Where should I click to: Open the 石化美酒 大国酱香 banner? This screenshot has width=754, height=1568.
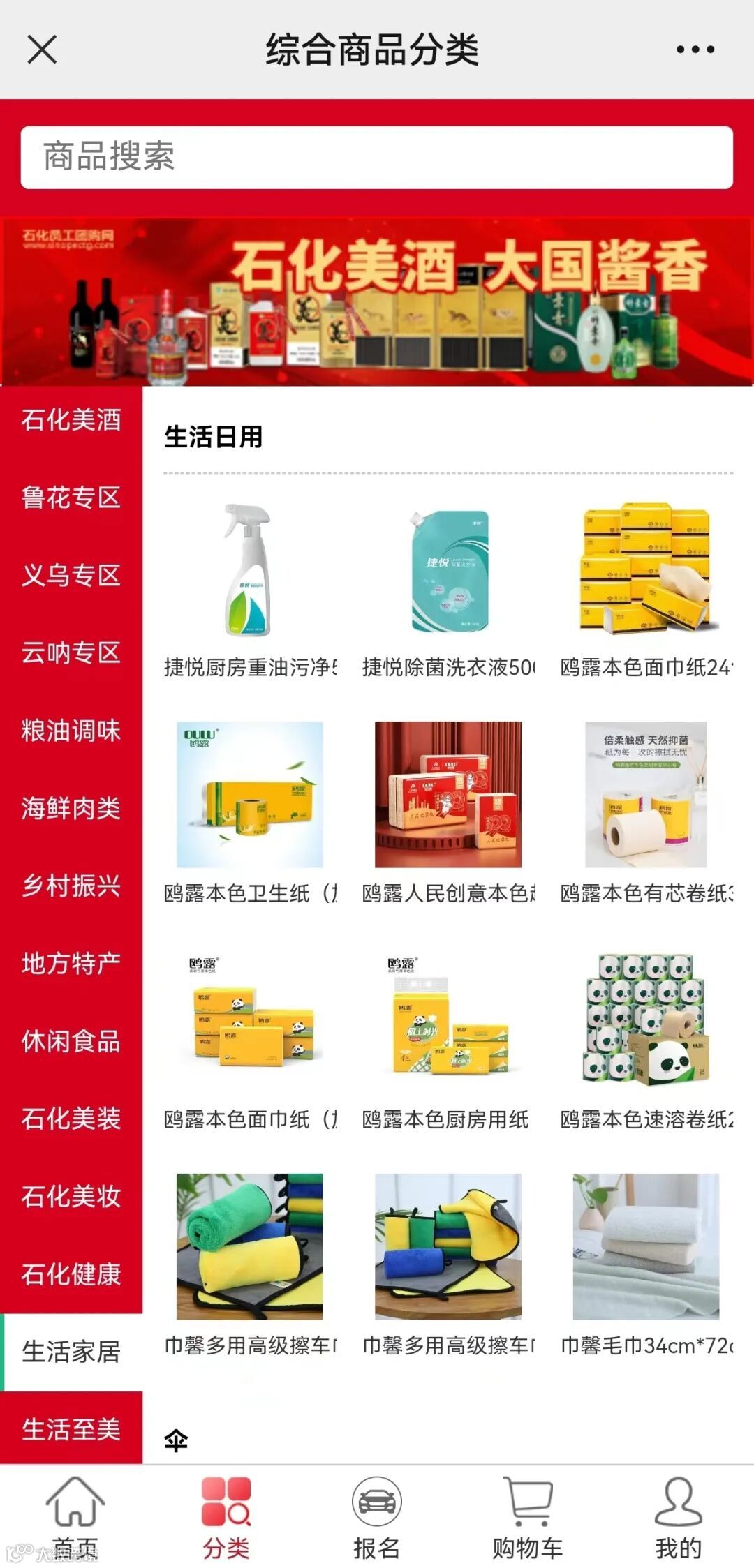[x=377, y=301]
